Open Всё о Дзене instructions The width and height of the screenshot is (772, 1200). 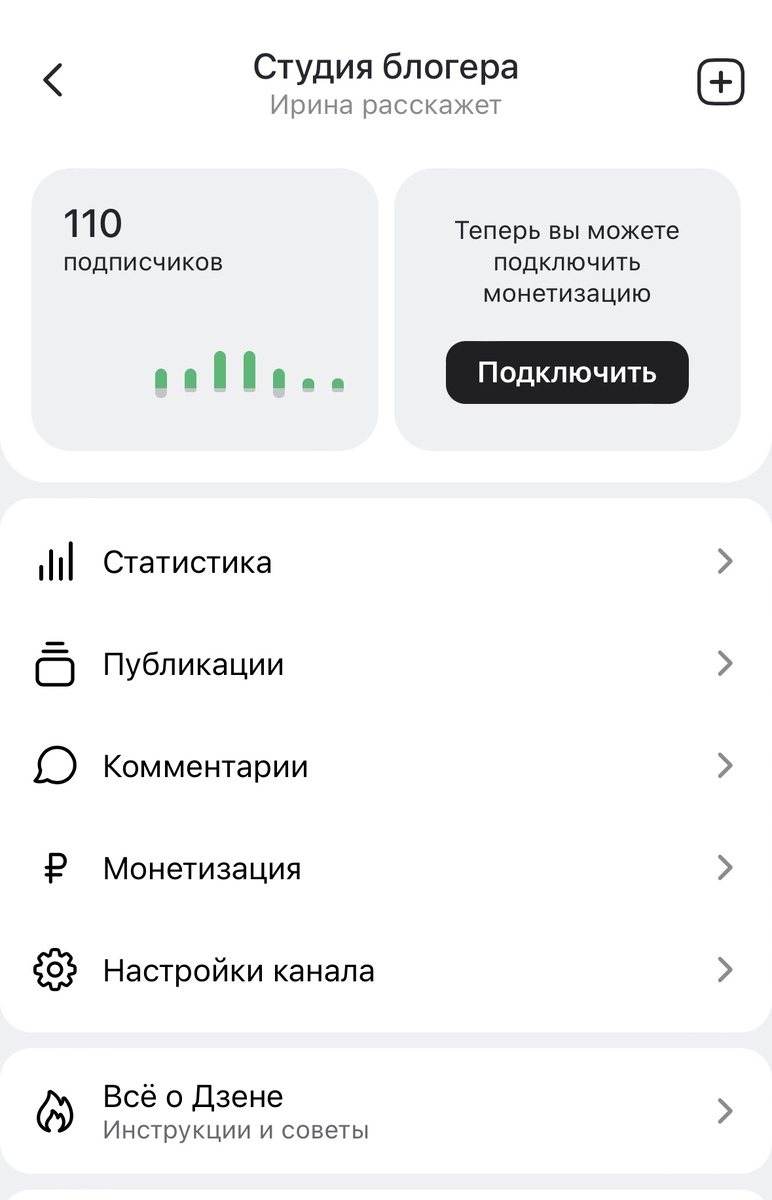tap(385, 1112)
